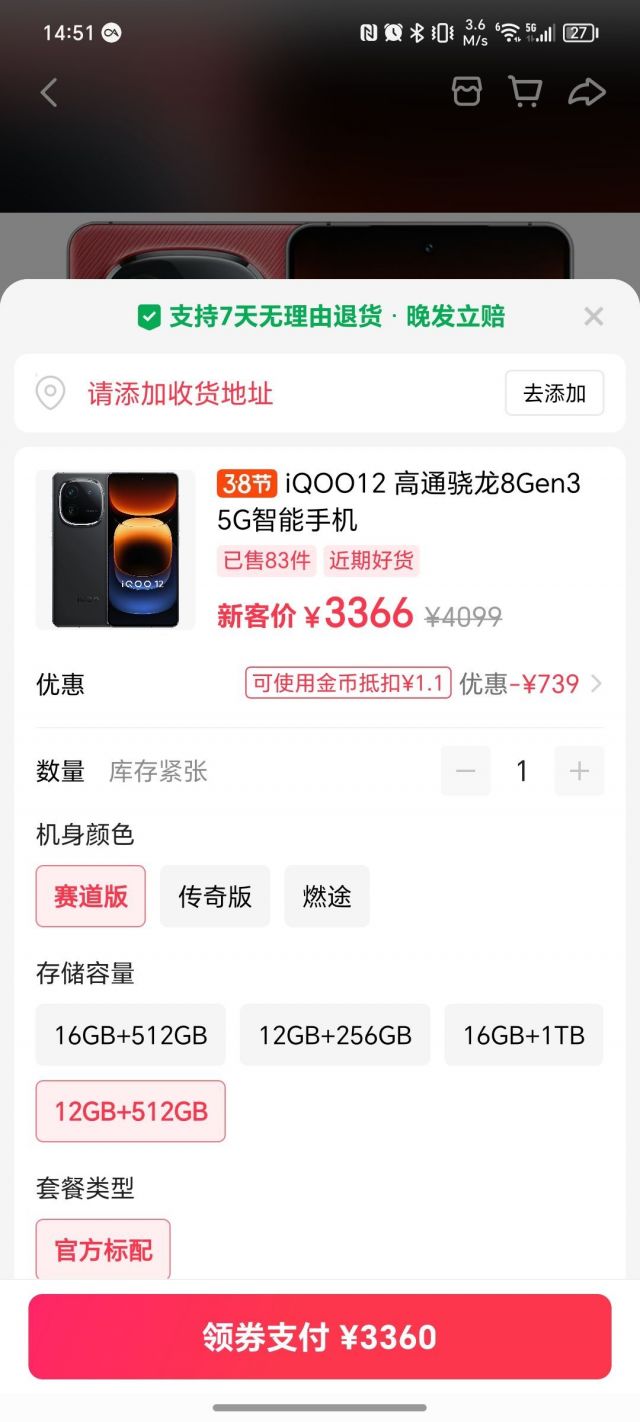640x1422 pixels.
Task: Pick the 燃途 color option
Action: pos(327,896)
